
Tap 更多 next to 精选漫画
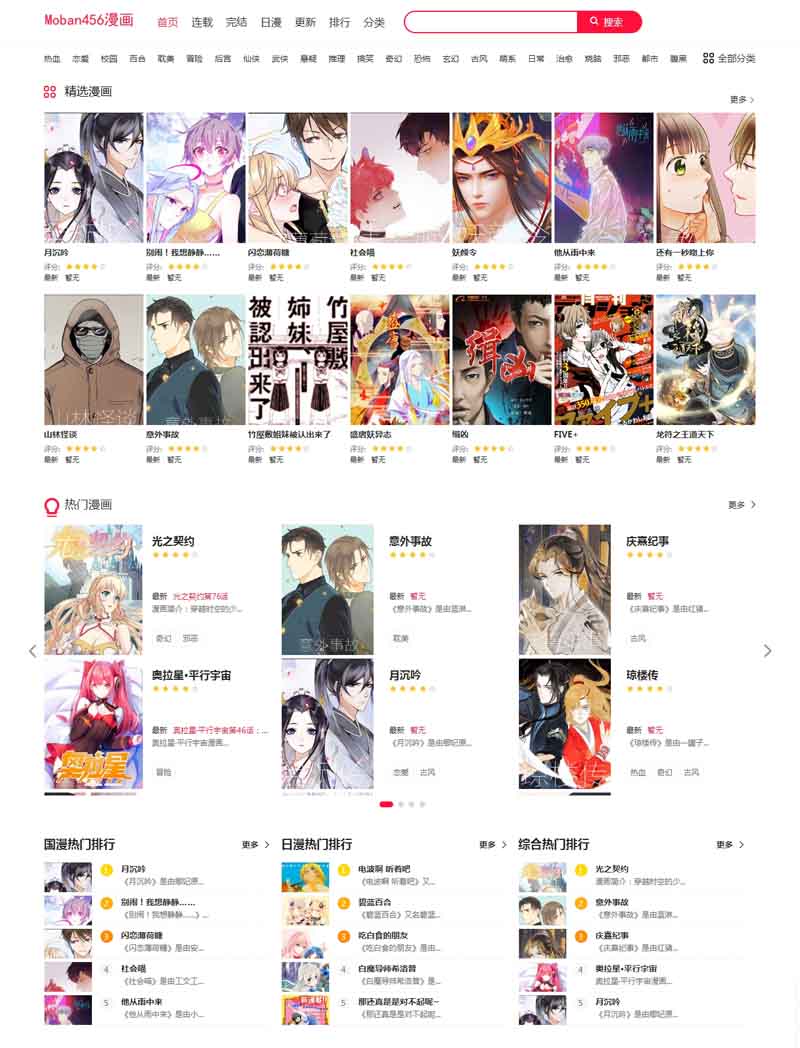point(742,100)
